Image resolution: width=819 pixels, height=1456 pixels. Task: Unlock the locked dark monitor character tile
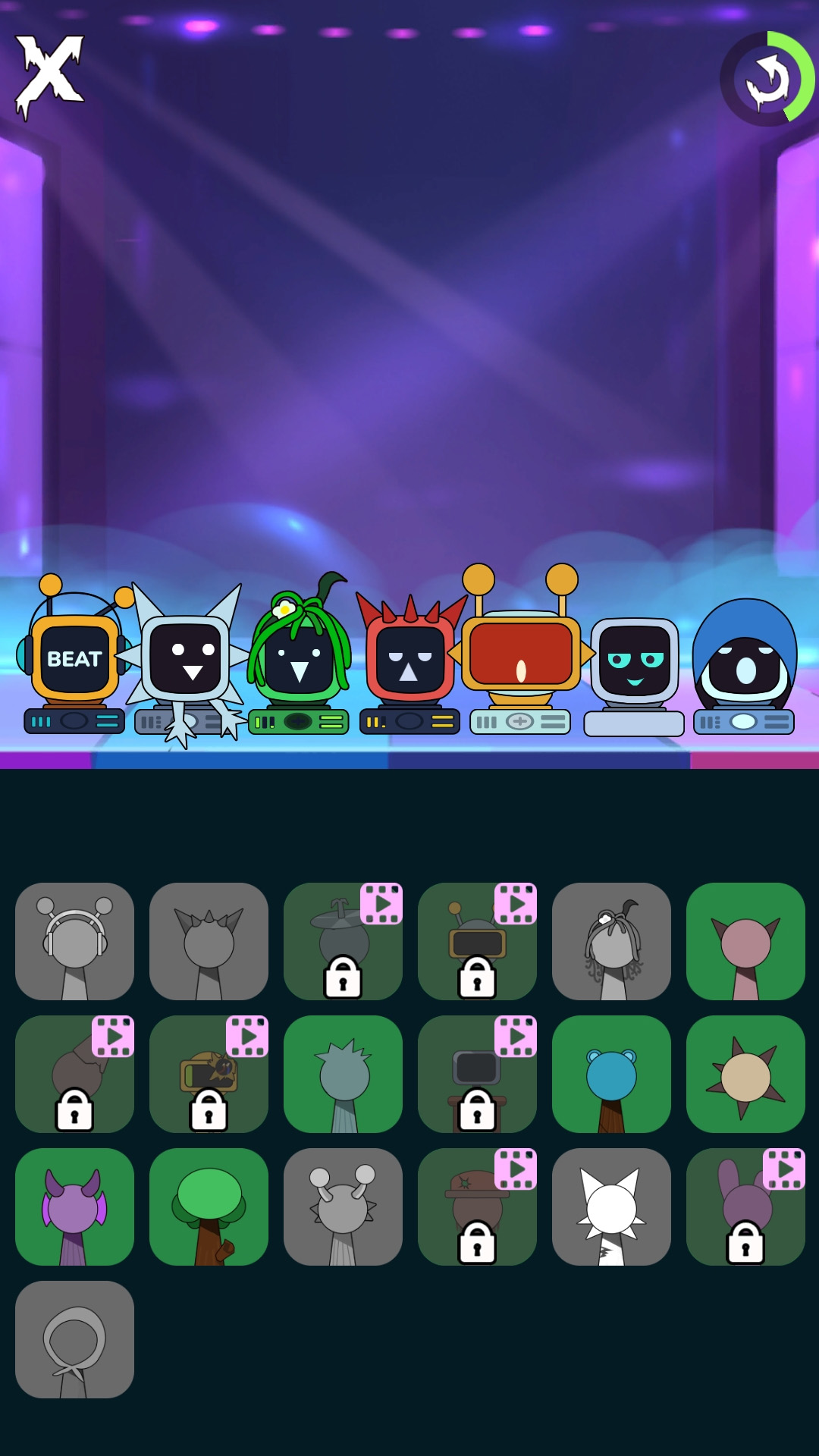pyautogui.click(x=477, y=1074)
